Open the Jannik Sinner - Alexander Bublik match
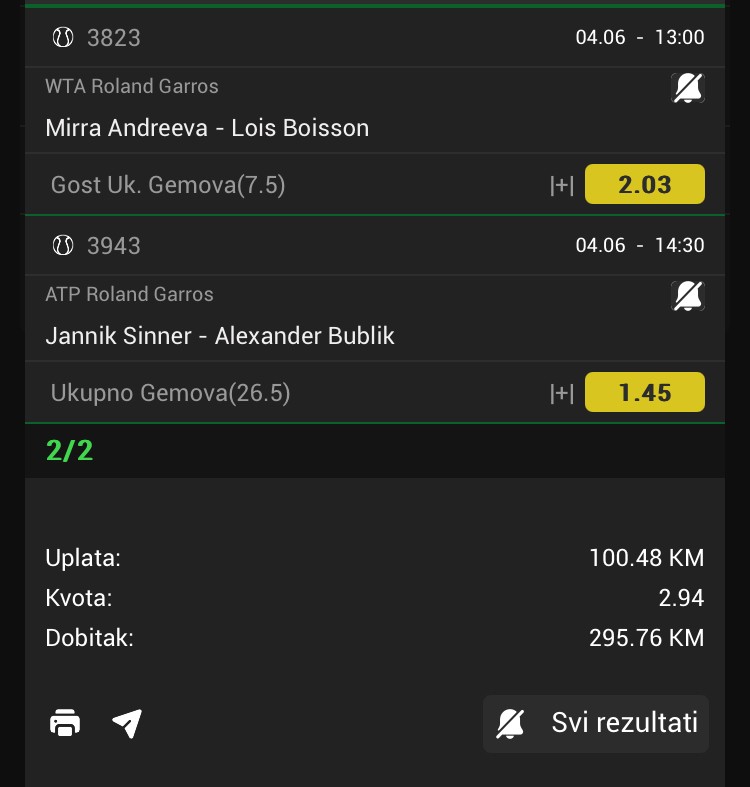The image size is (750, 787). [220, 336]
